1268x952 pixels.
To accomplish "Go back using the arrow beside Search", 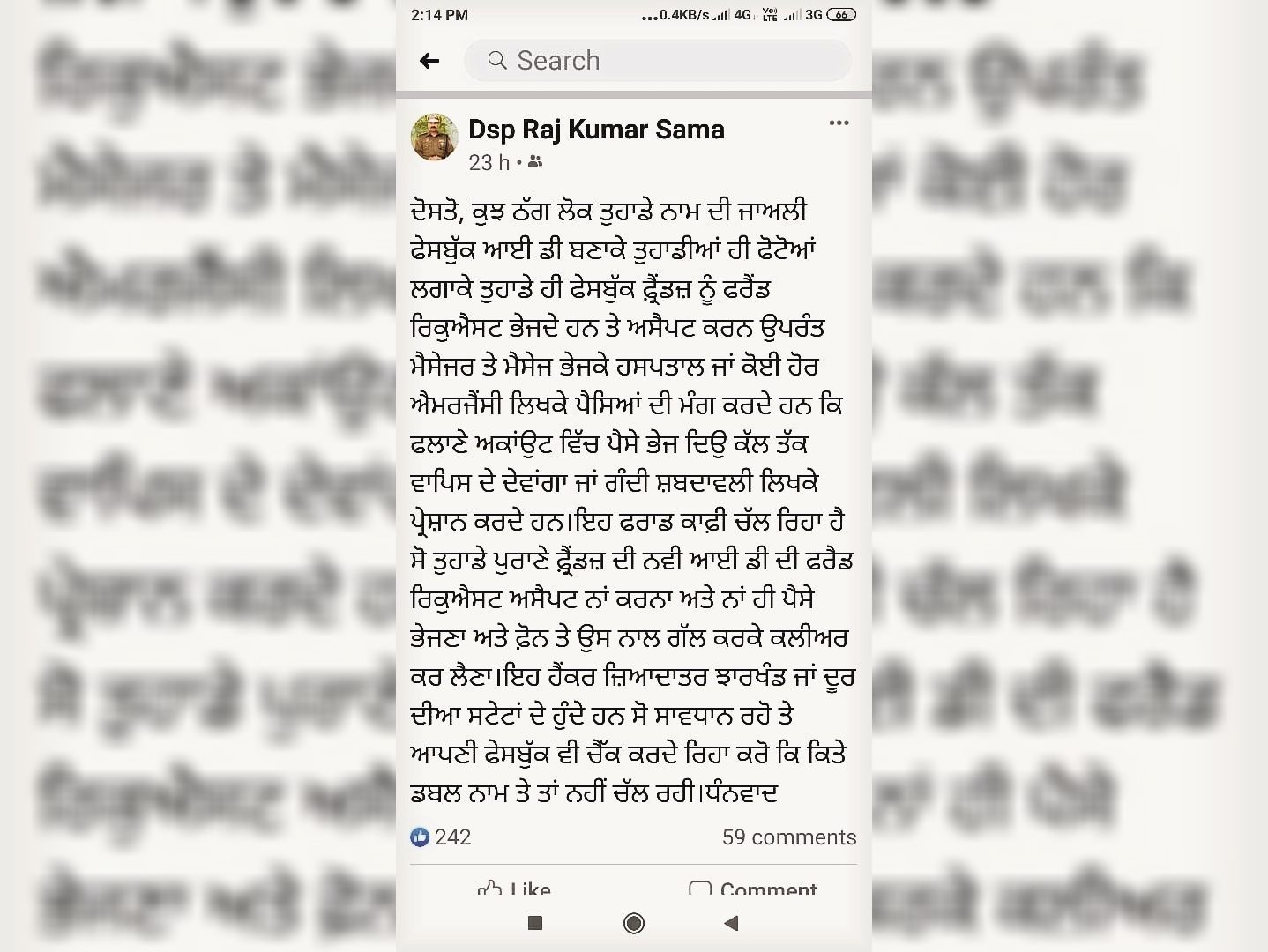I will pos(429,61).
